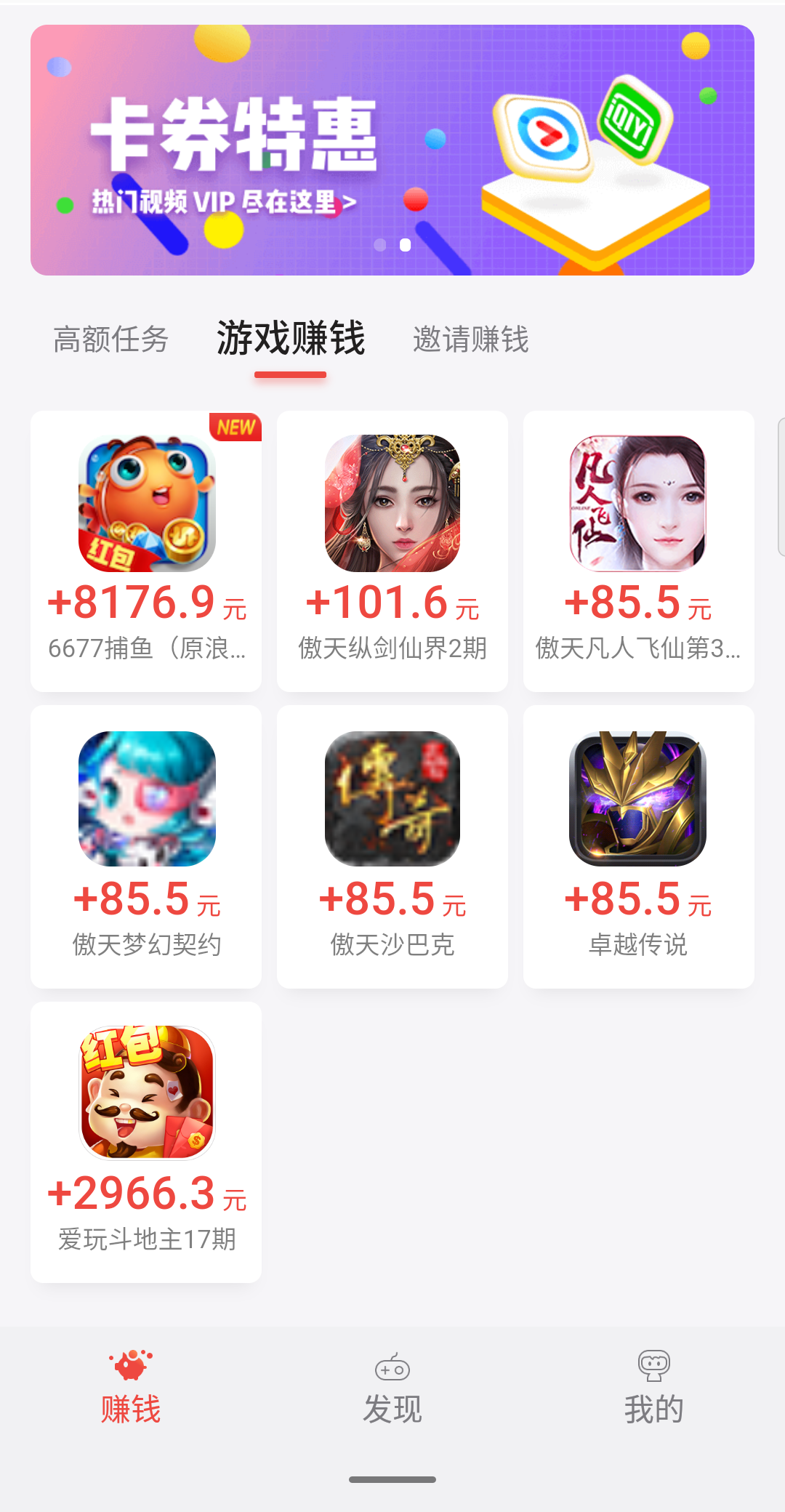Select the white active carousel dot
The height and width of the screenshot is (1512, 785).
(404, 245)
